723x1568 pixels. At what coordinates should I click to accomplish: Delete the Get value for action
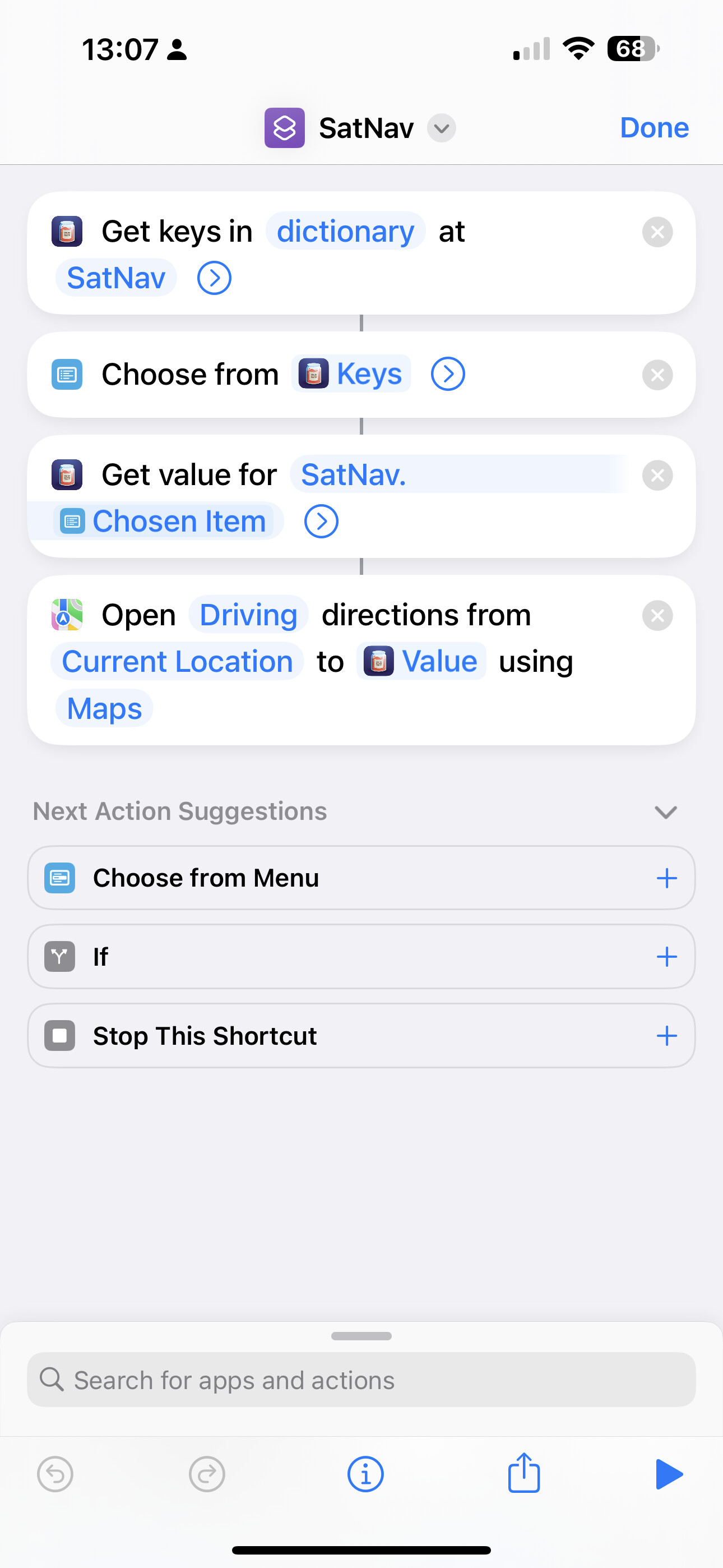657,476
